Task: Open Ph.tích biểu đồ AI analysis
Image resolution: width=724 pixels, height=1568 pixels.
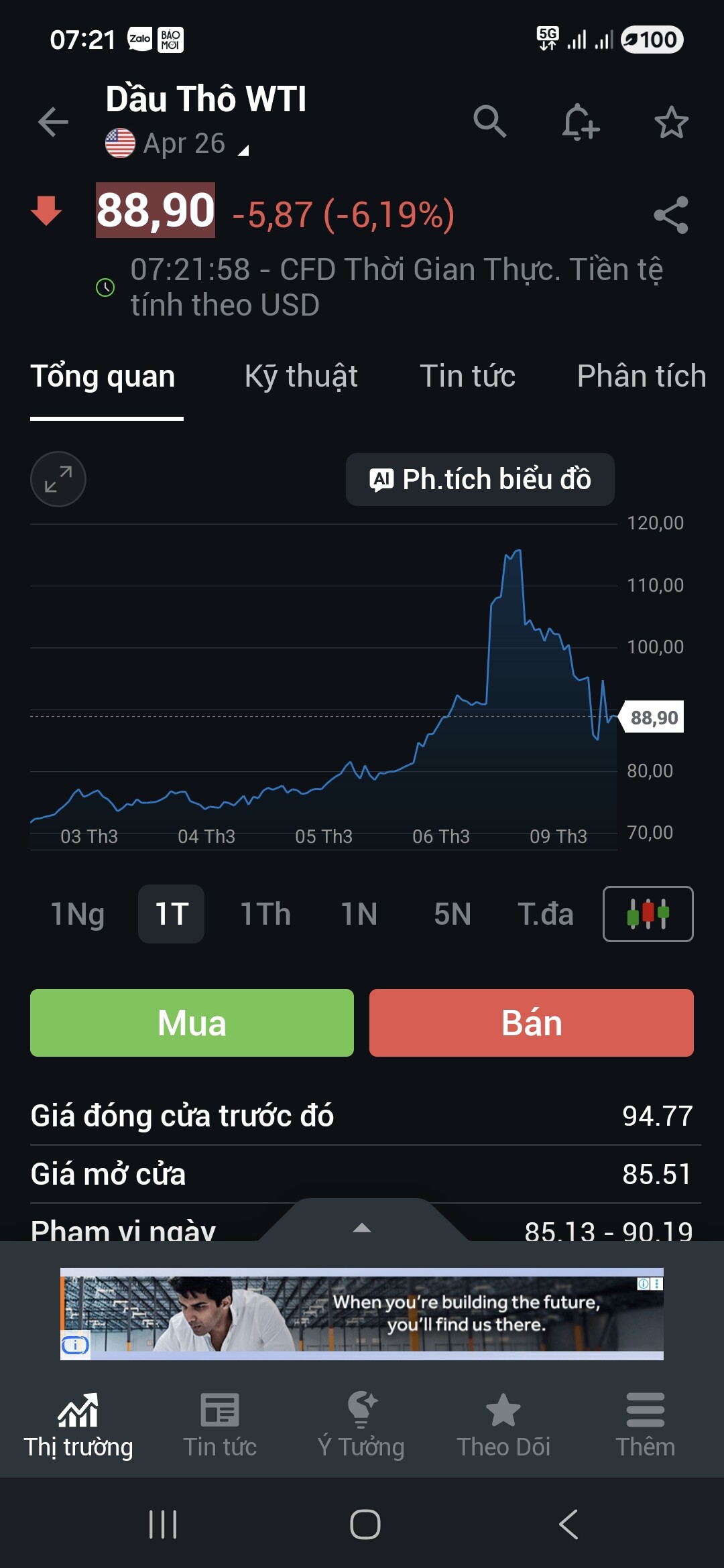Action: click(480, 479)
